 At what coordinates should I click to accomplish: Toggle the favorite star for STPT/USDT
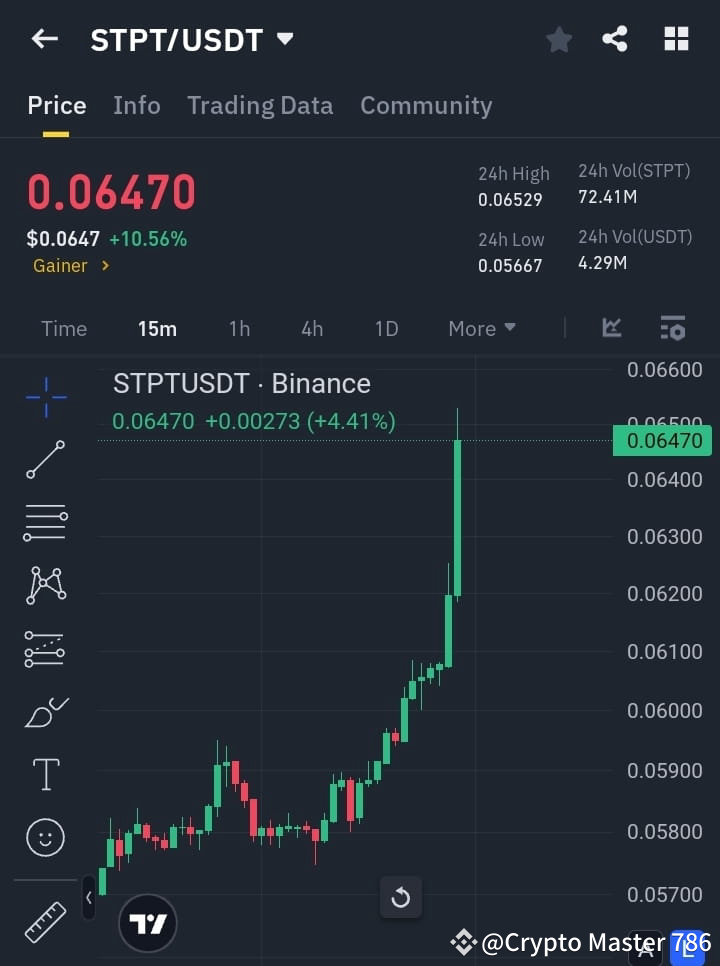pos(559,39)
